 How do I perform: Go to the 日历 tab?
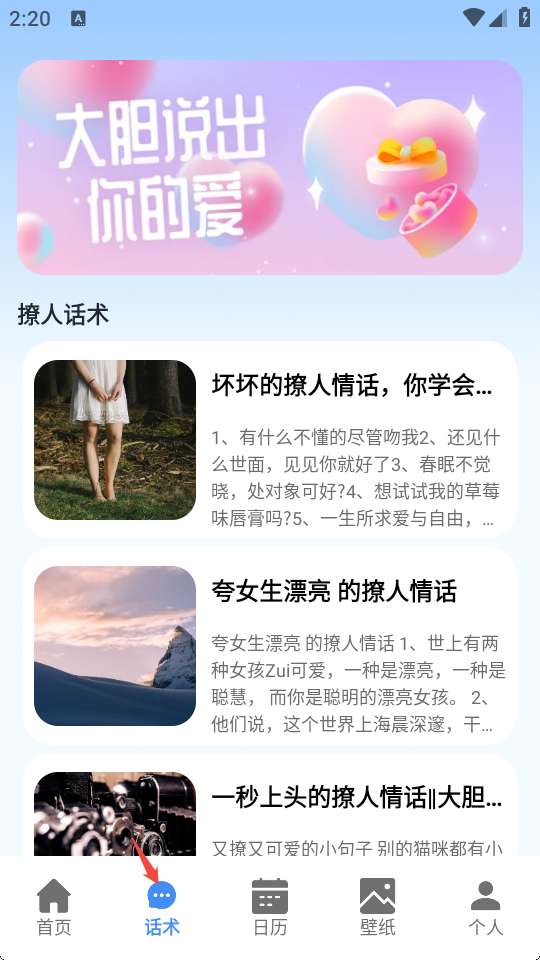[x=270, y=907]
